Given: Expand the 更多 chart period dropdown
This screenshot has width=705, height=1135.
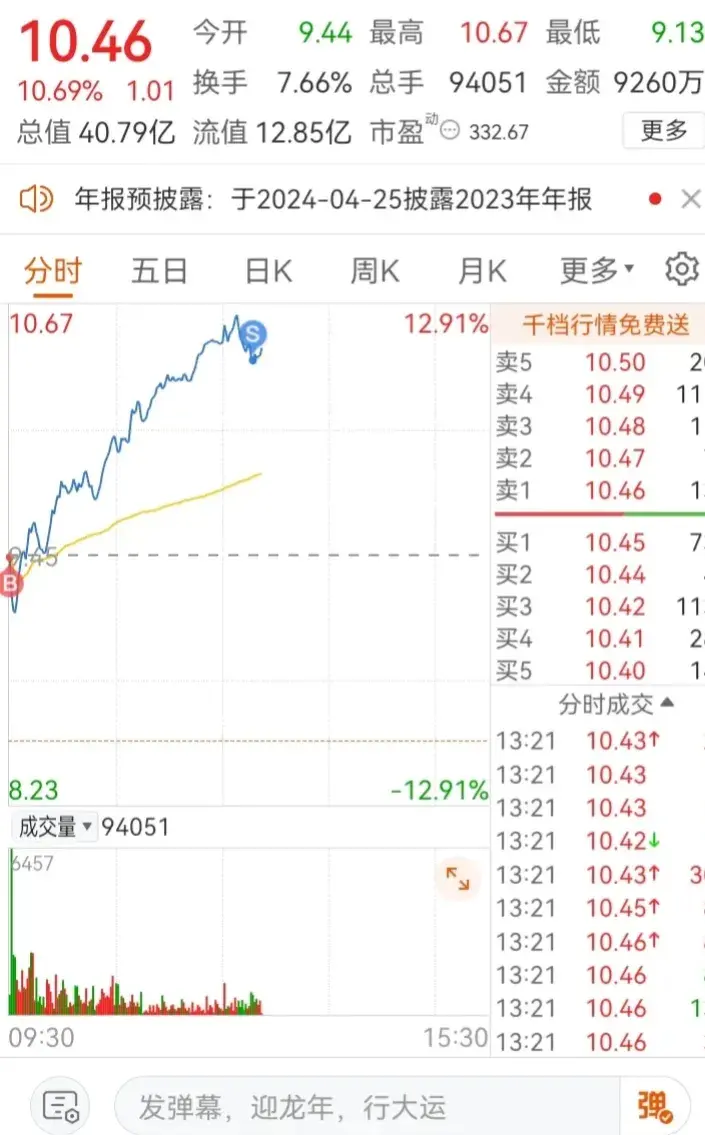Looking at the screenshot, I should (x=596, y=270).
